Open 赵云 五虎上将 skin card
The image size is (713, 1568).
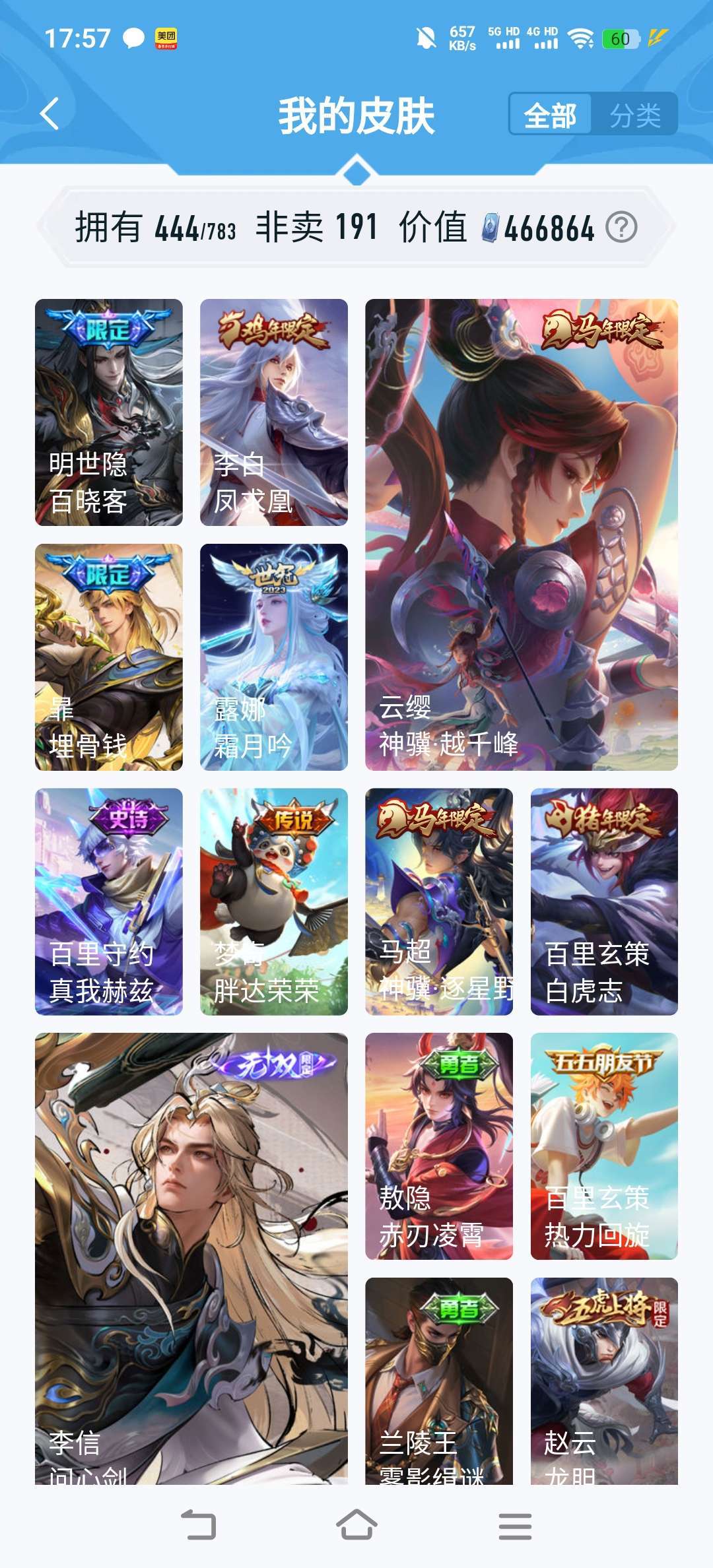click(604, 1379)
